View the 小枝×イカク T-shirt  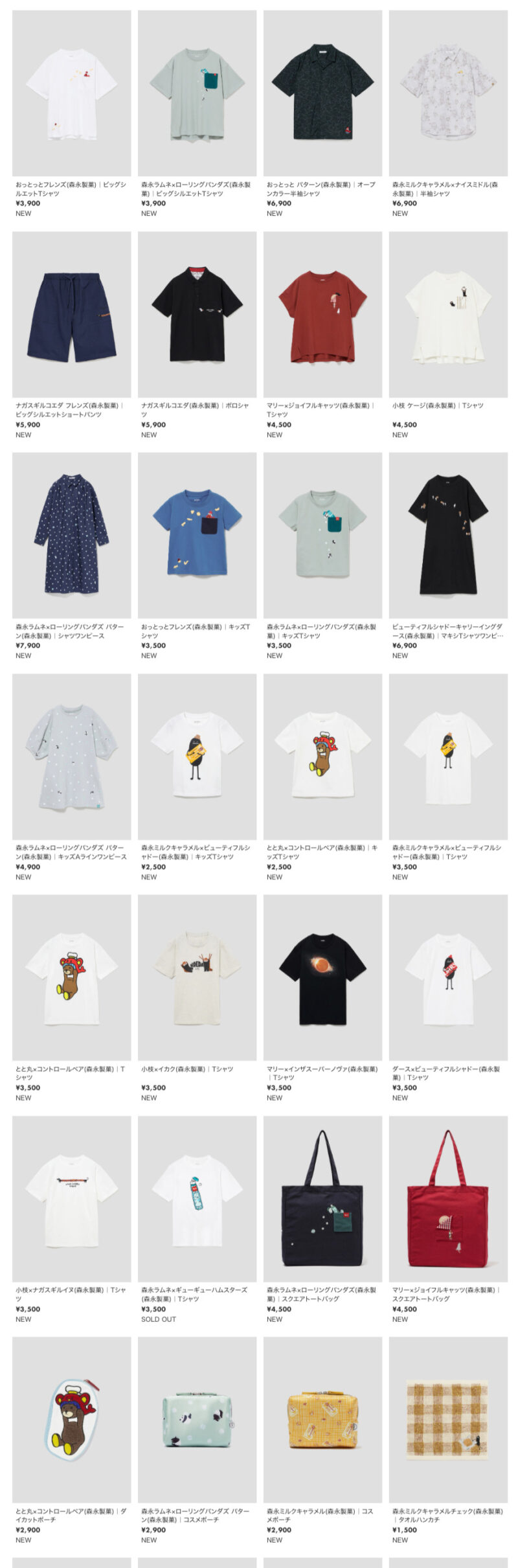197,978
